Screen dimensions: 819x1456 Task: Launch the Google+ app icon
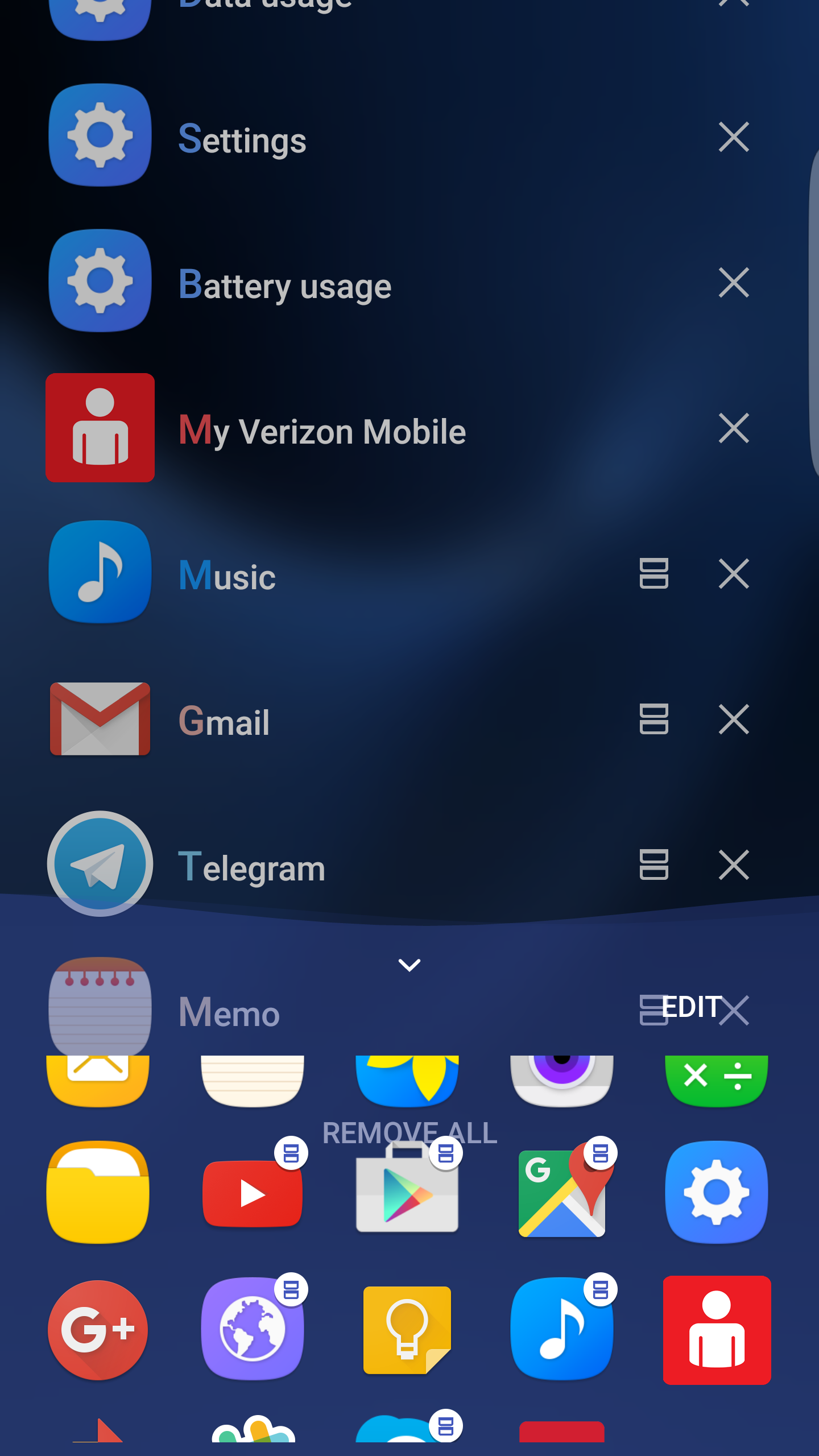98,1330
